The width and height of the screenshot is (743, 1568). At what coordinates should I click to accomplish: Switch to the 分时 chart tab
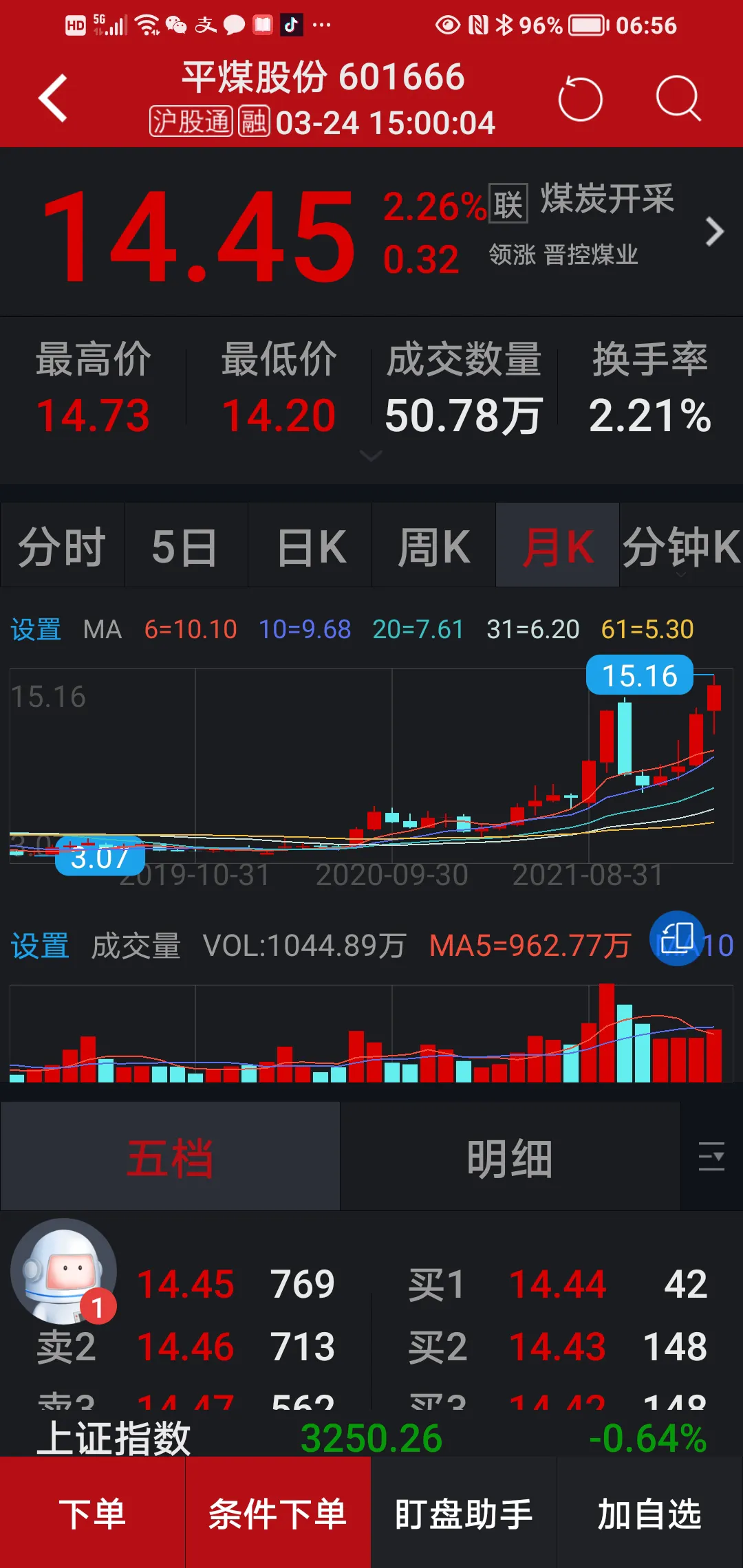click(x=62, y=547)
